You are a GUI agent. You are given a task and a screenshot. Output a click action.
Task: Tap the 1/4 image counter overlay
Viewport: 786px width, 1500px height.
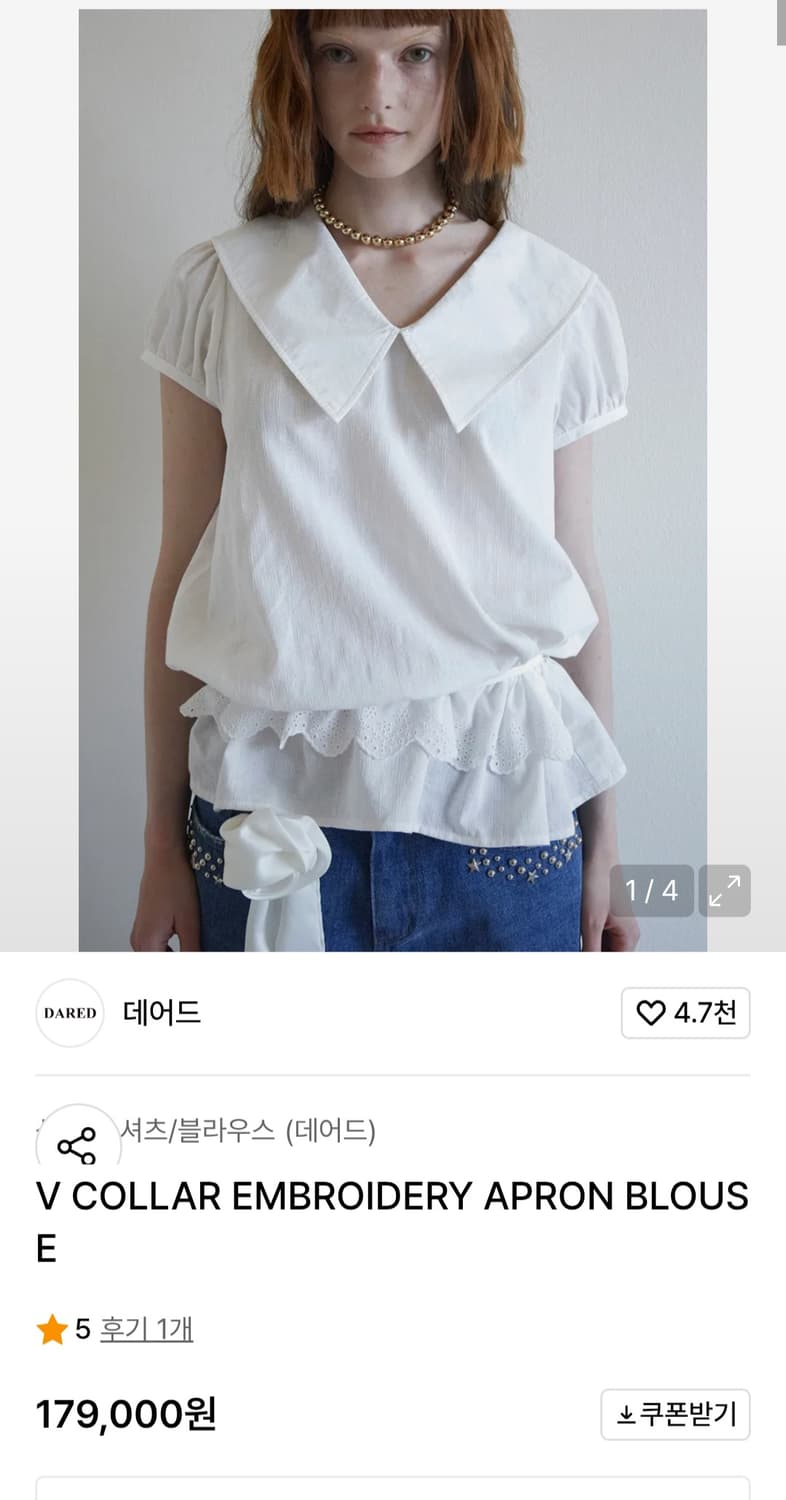point(651,891)
